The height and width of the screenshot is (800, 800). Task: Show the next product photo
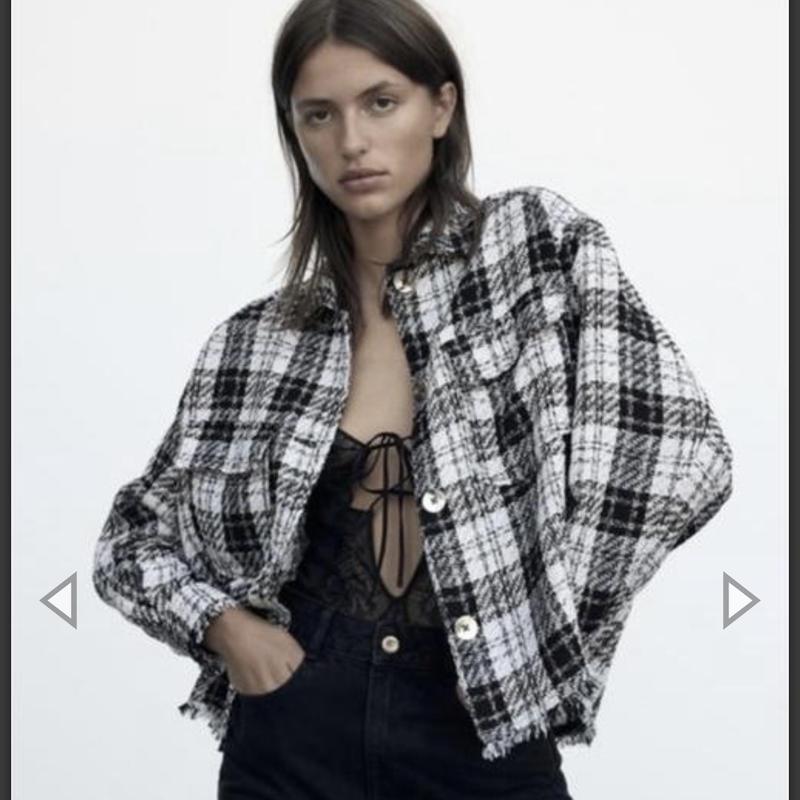click(x=740, y=600)
